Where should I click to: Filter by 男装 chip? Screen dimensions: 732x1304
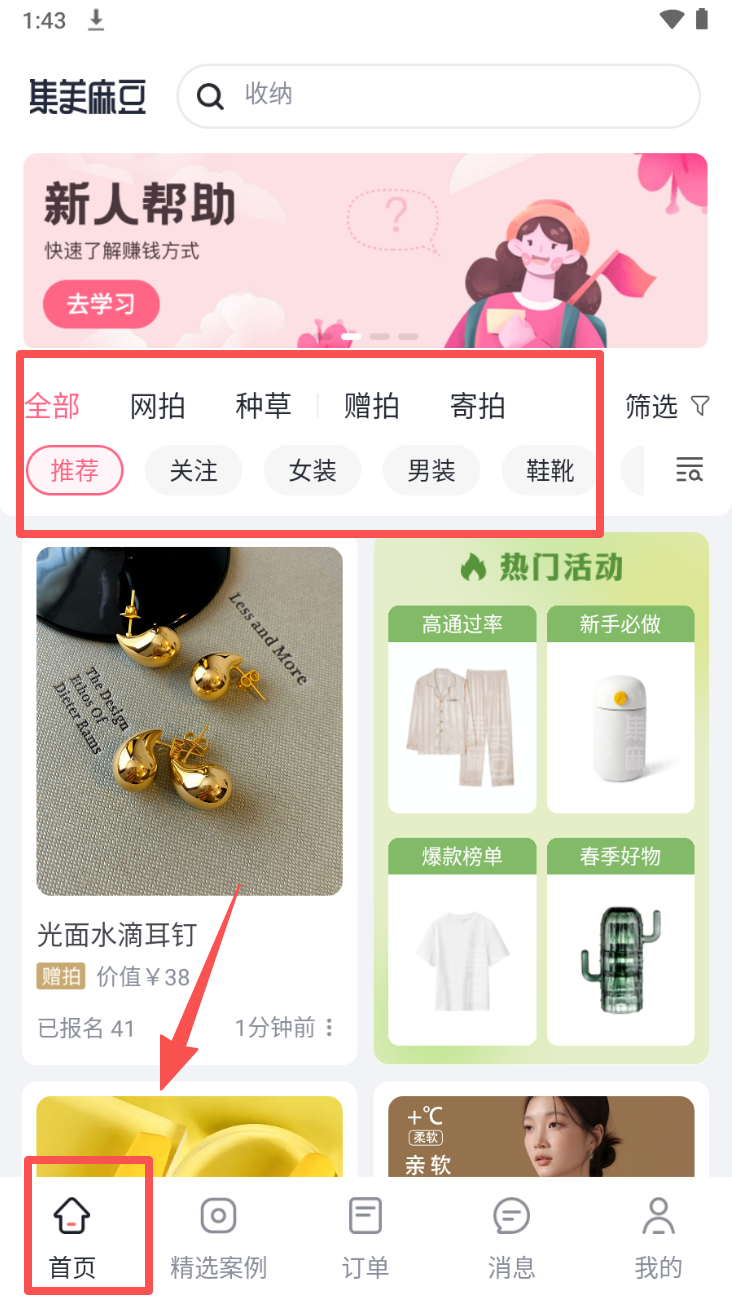click(x=431, y=470)
